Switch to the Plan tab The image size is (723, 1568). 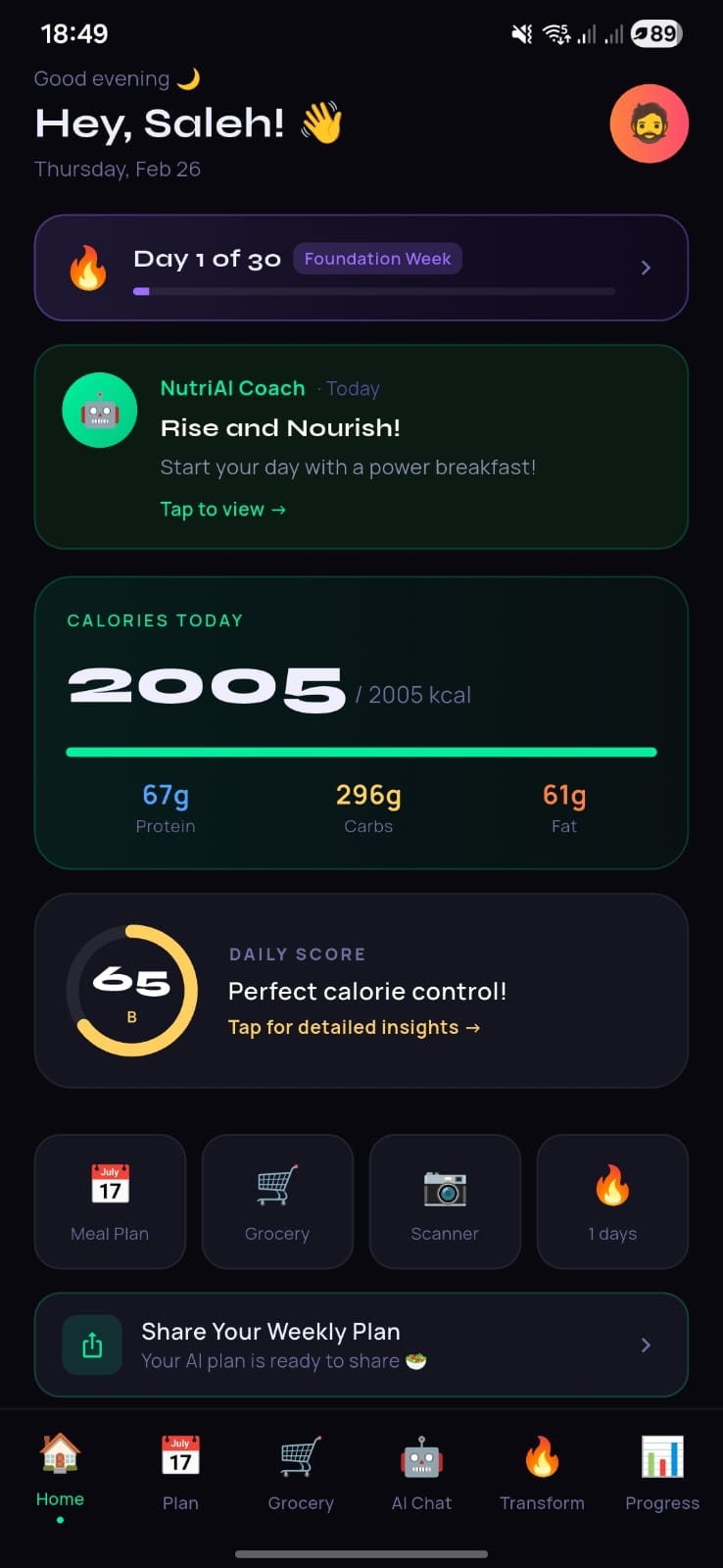(x=180, y=1472)
